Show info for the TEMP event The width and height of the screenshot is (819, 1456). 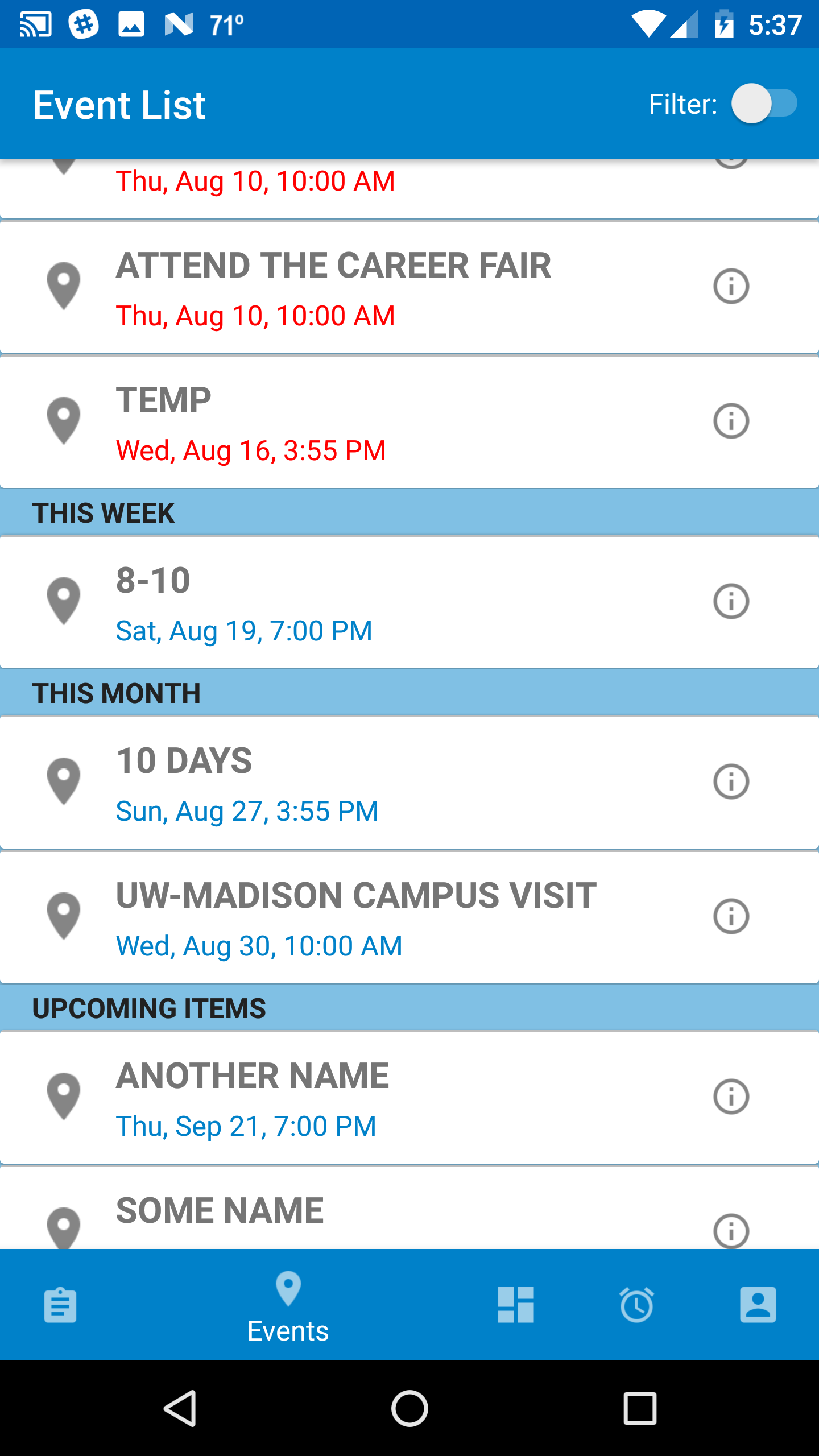731,421
